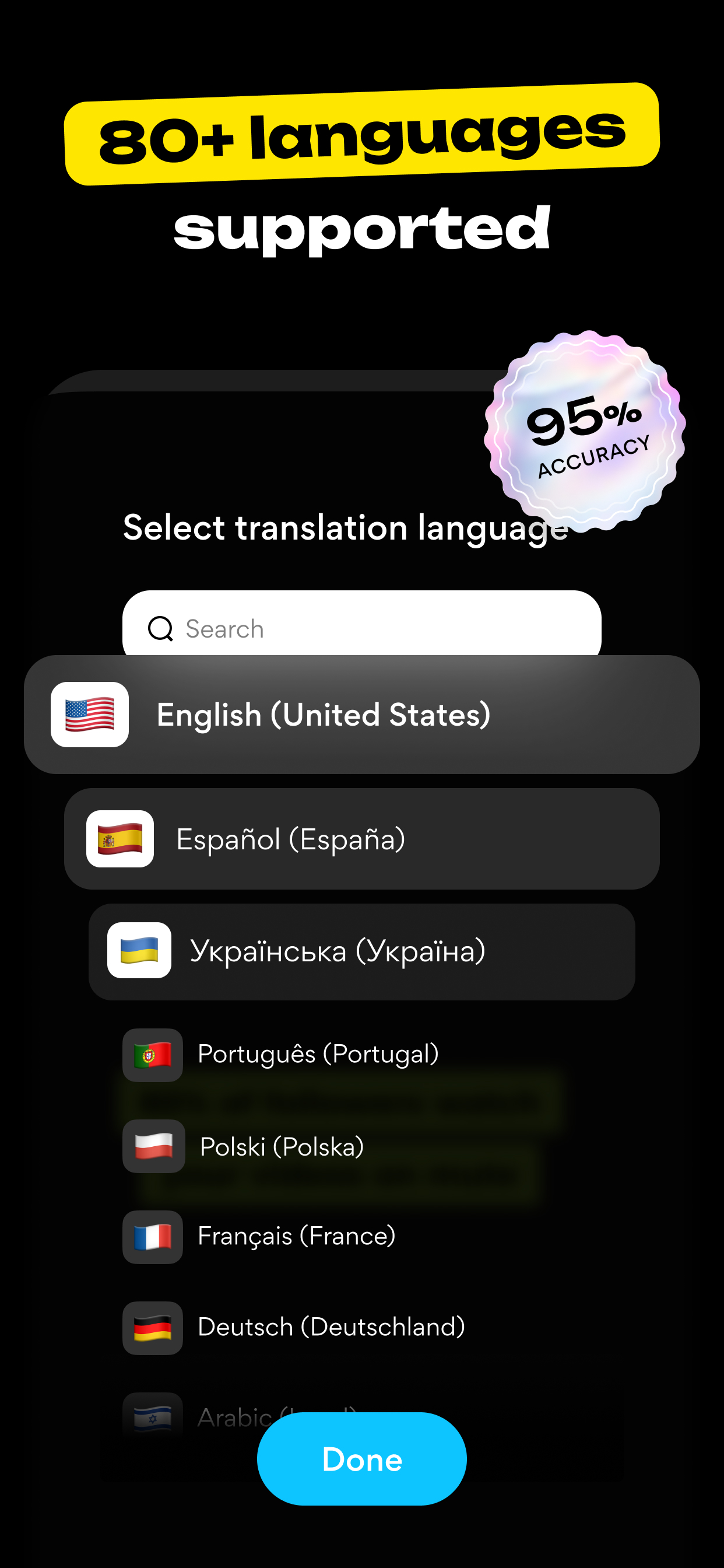The height and width of the screenshot is (1568, 724).
Task: Click the Polish flag icon
Action: pyautogui.click(x=153, y=1147)
